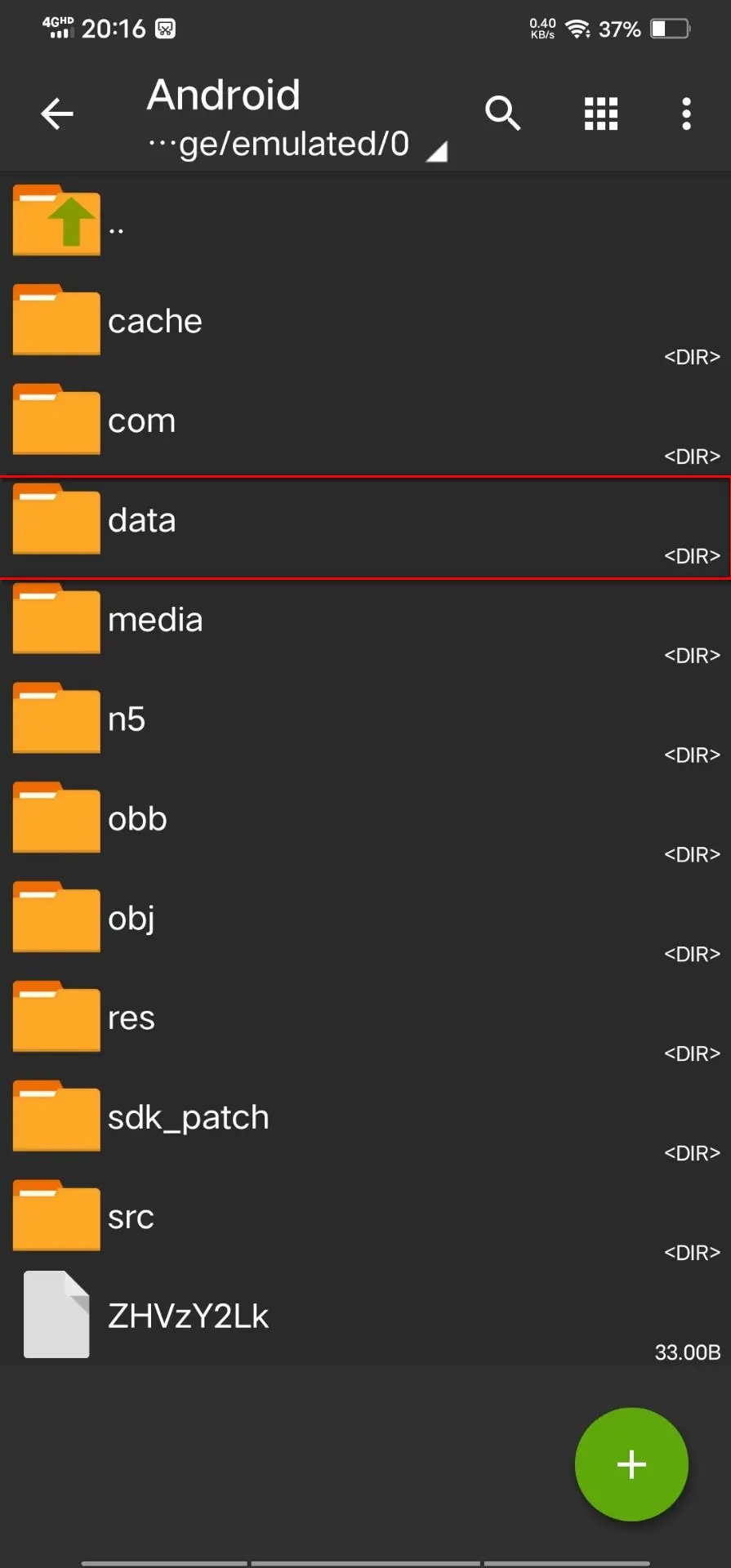Open the res folder

tap(365, 1018)
